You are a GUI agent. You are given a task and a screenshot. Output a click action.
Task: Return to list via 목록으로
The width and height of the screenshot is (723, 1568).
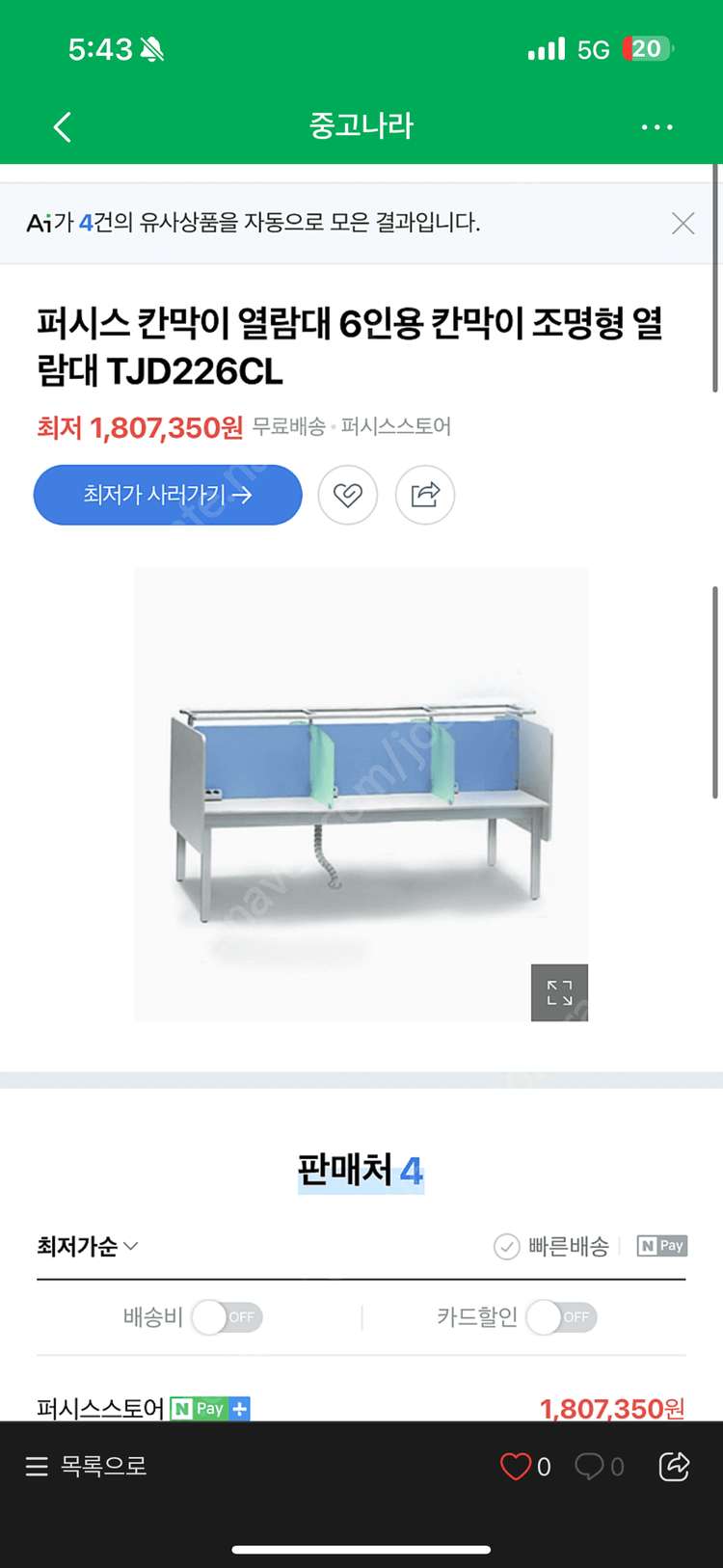(86, 1467)
